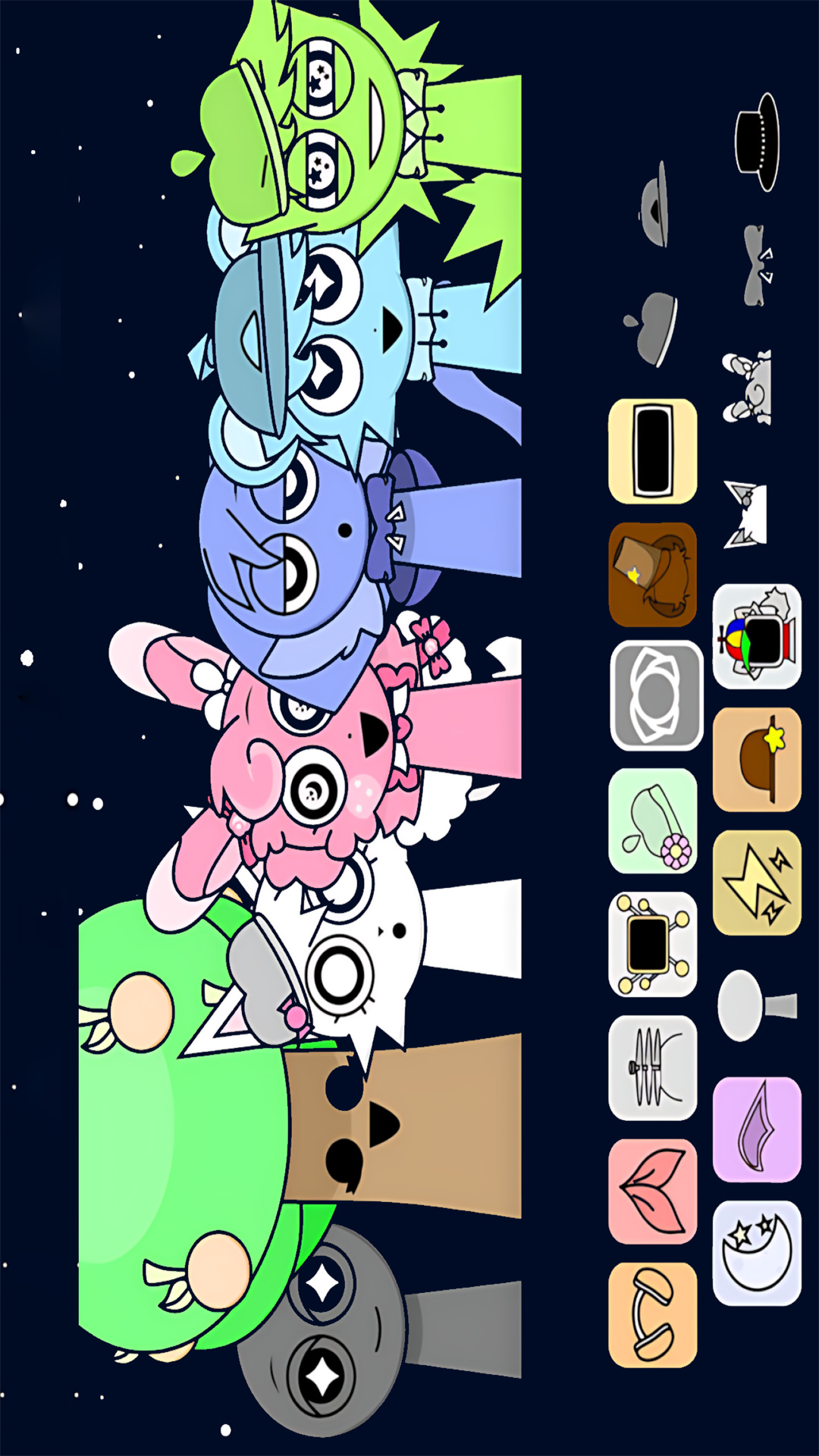Select the pink leaf tile
Screen dimensions: 819x1456
[652, 1191]
